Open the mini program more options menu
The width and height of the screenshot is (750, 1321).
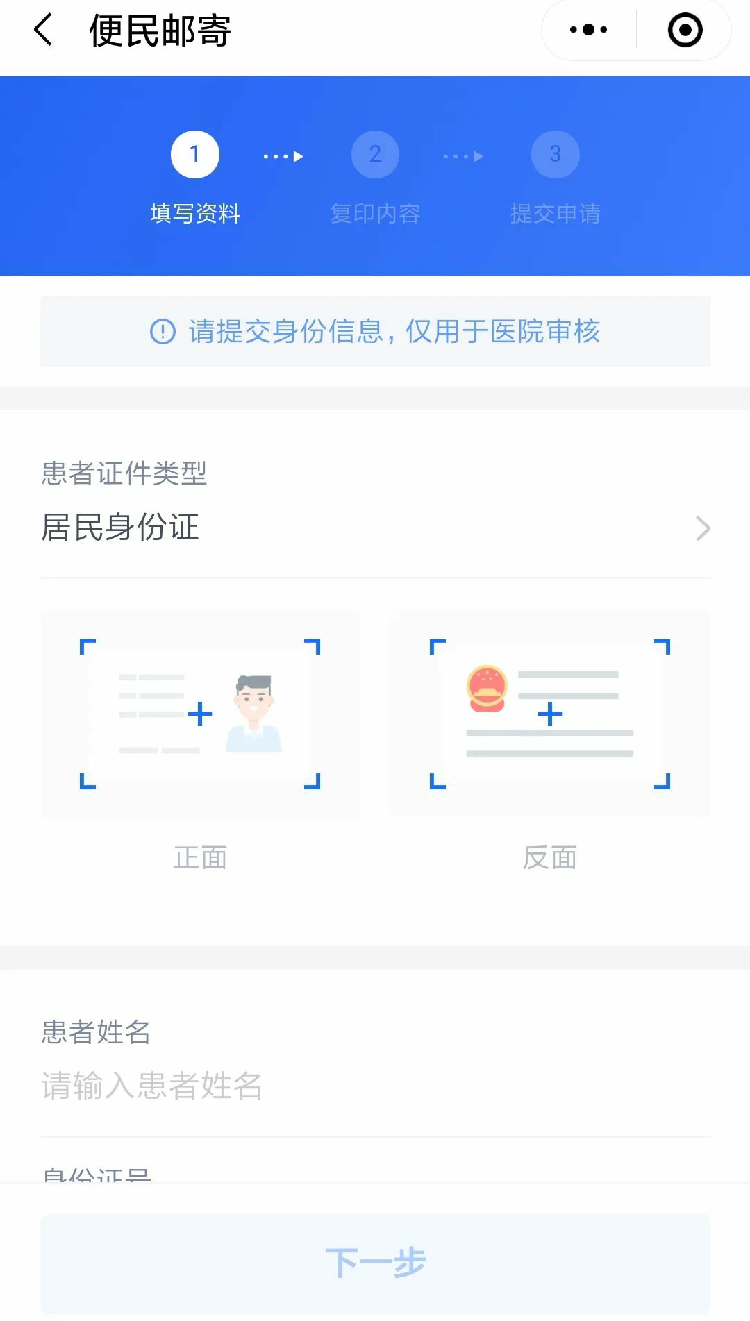[x=589, y=31]
